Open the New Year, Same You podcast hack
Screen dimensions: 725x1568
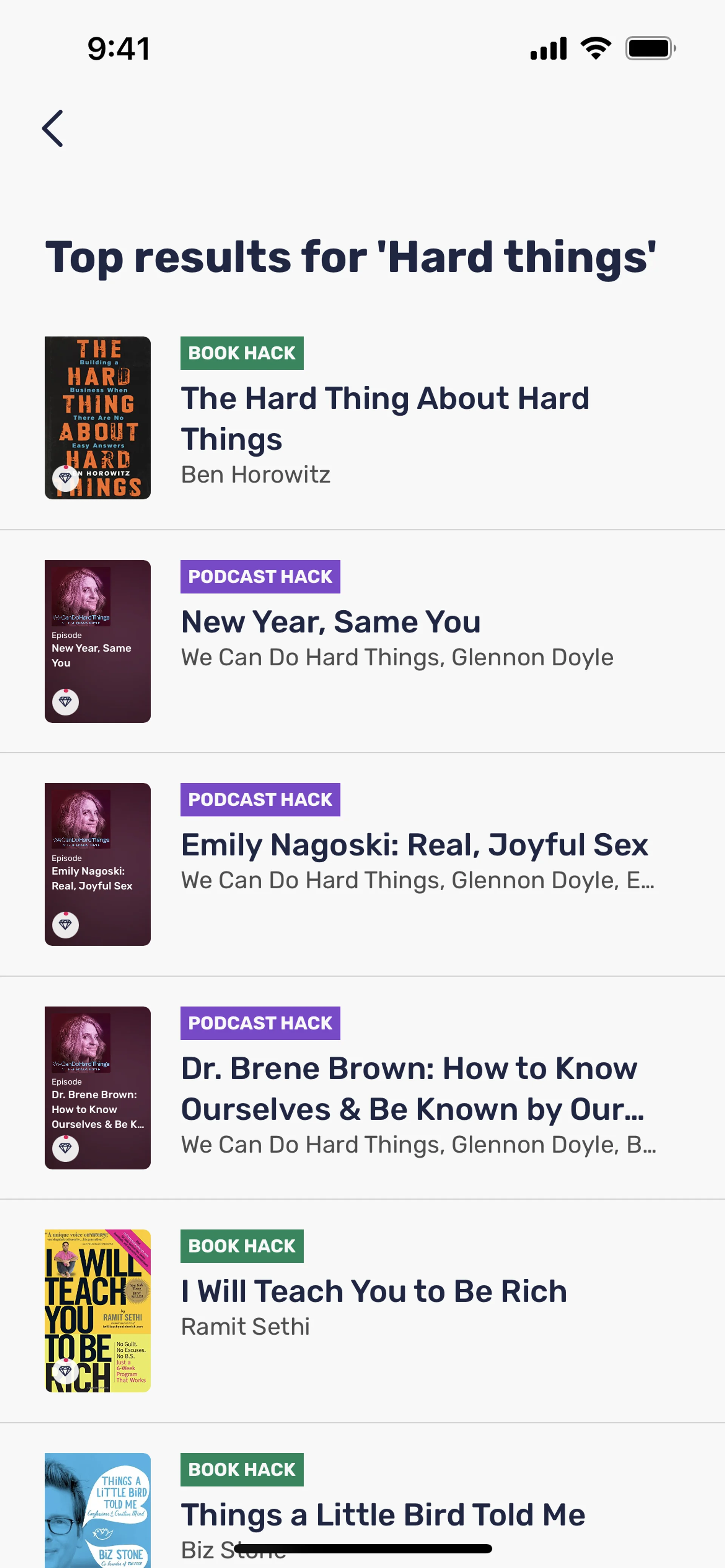click(x=331, y=622)
